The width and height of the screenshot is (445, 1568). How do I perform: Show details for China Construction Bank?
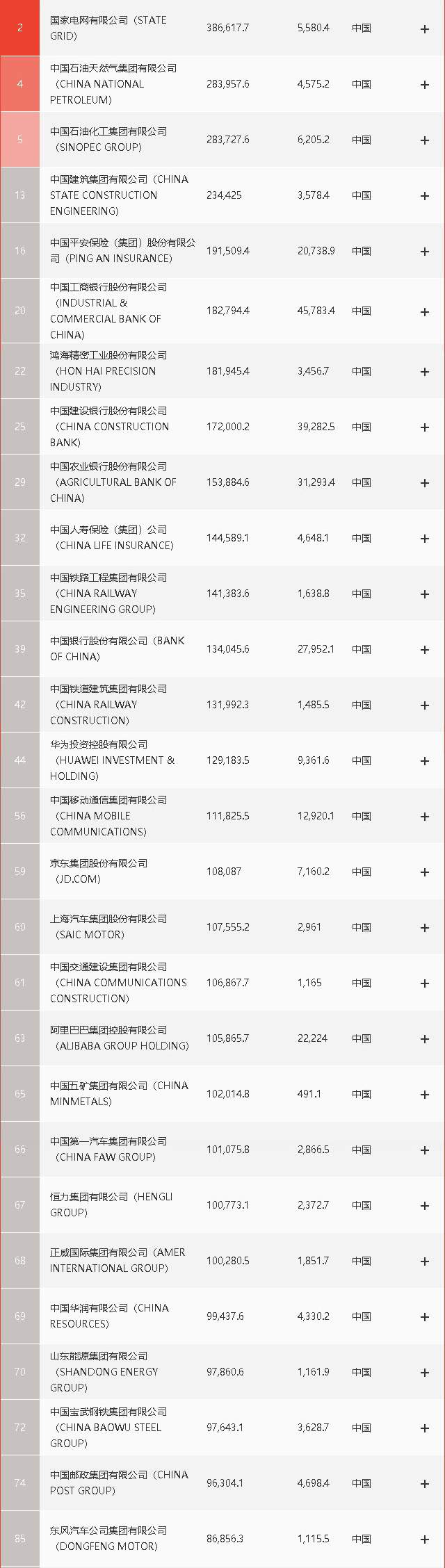pos(425,427)
